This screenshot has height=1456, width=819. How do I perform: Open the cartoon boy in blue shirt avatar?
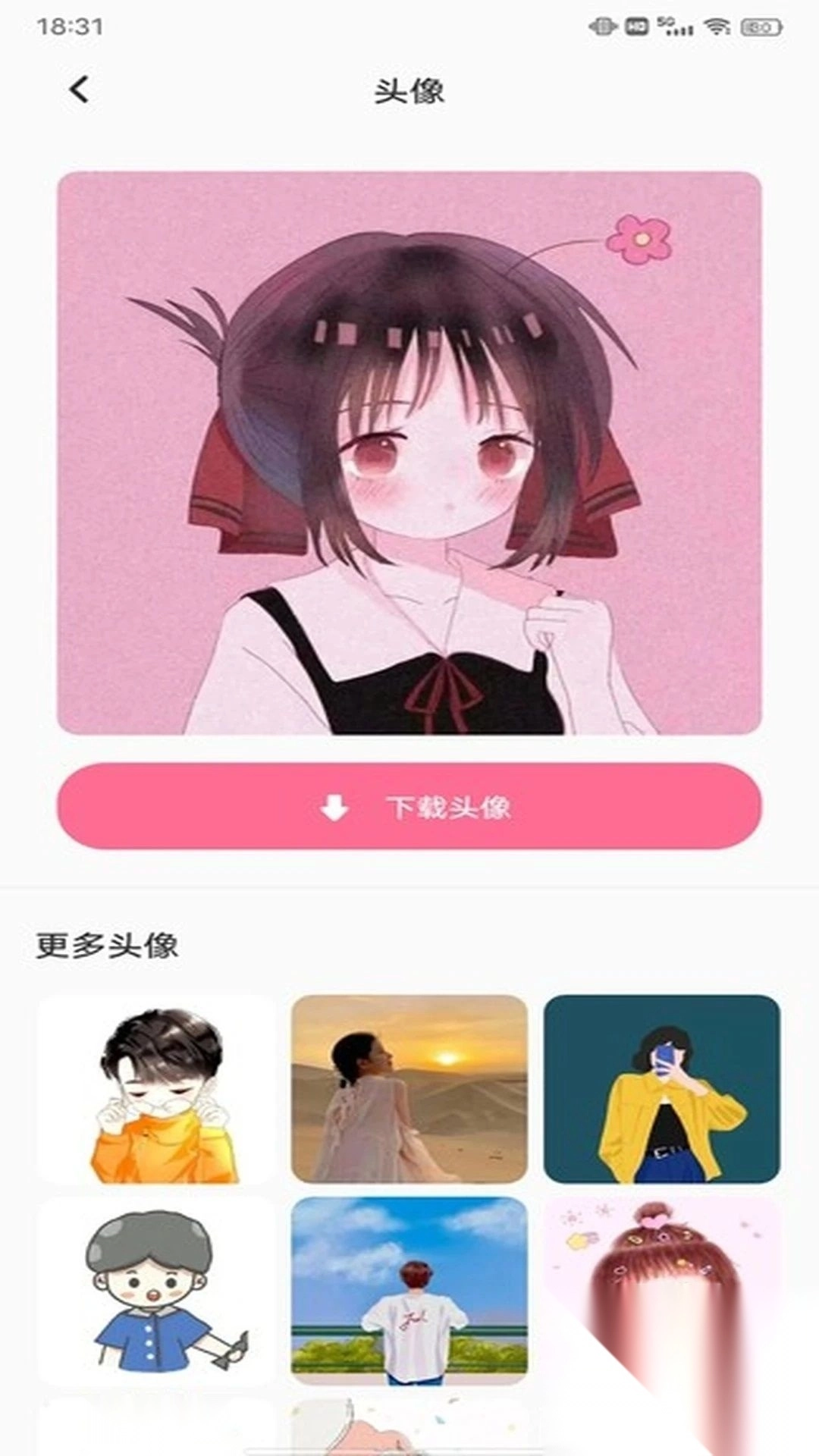tap(156, 1291)
